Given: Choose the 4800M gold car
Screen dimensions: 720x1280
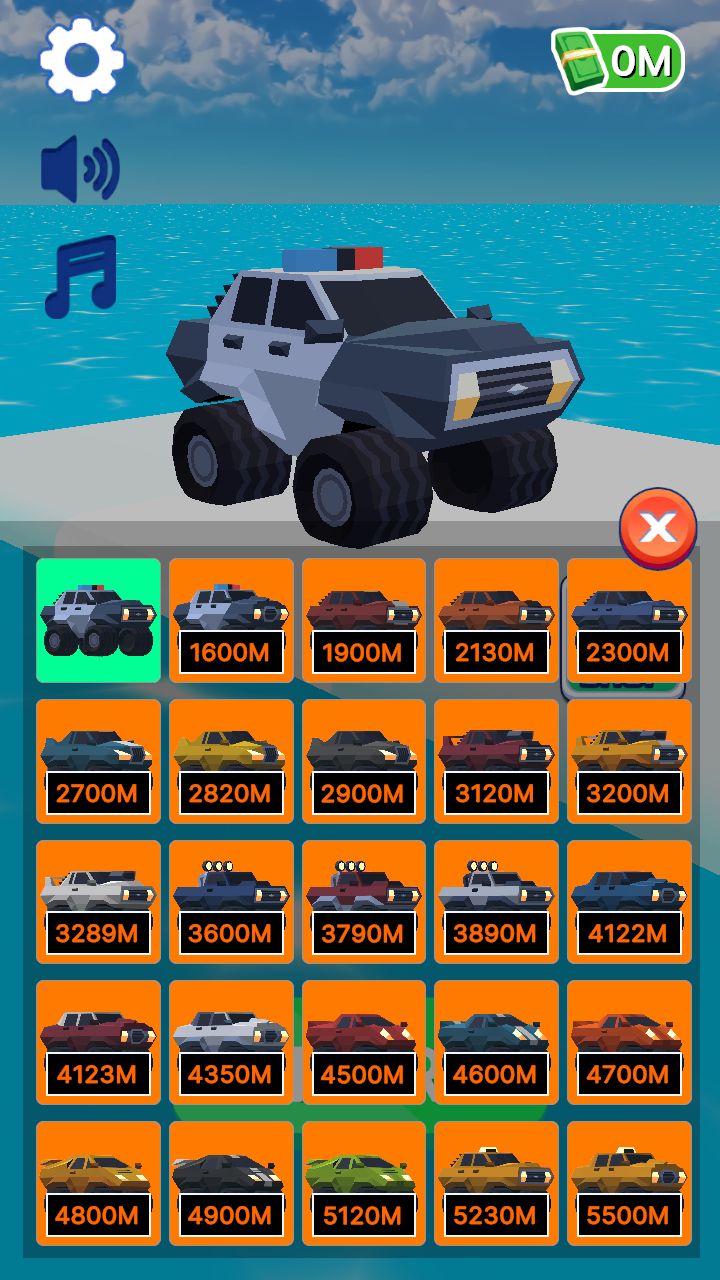Looking at the screenshot, I should pos(98,1183).
